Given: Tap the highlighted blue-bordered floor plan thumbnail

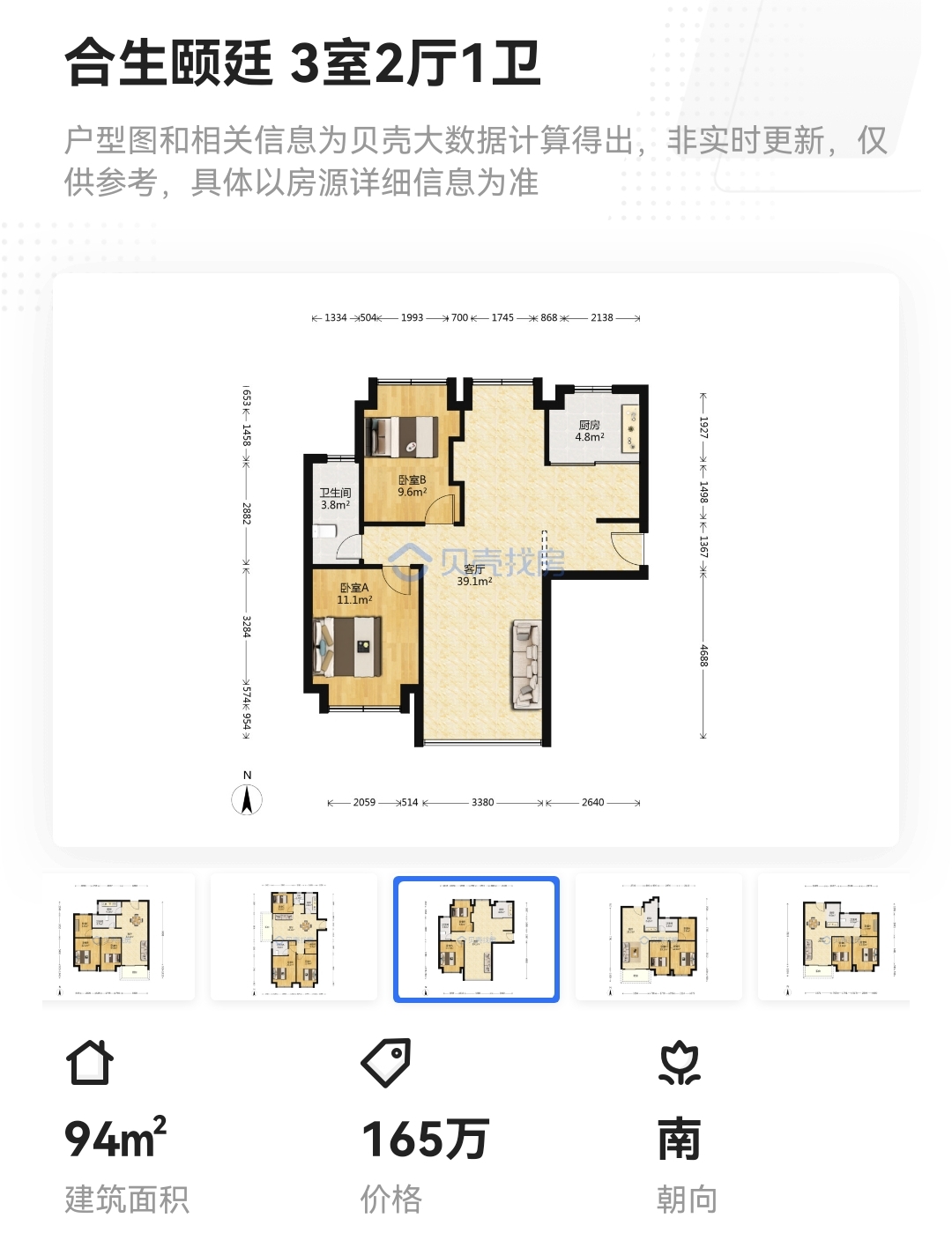Looking at the screenshot, I should click(x=476, y=939).
